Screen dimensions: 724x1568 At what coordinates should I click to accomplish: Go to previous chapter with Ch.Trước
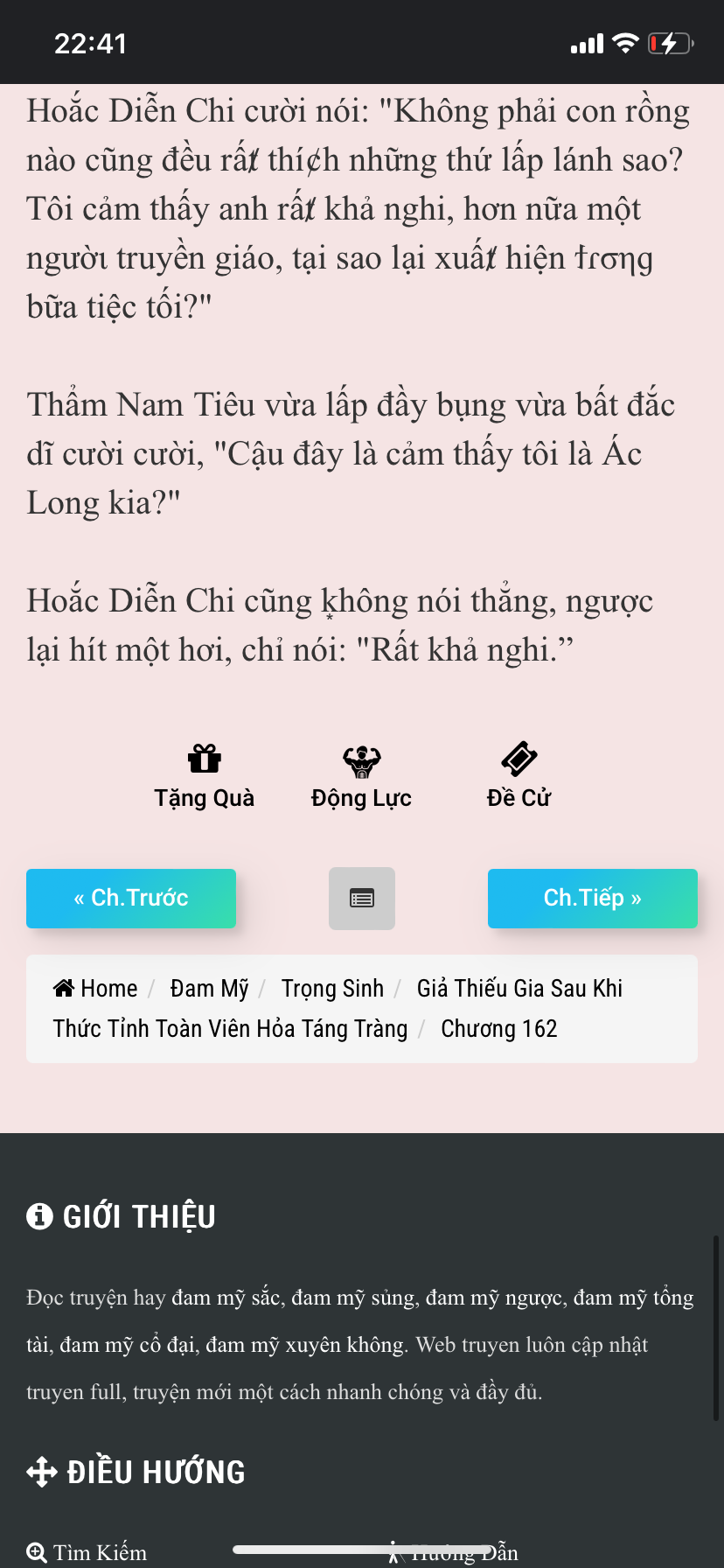click(131, 899)
